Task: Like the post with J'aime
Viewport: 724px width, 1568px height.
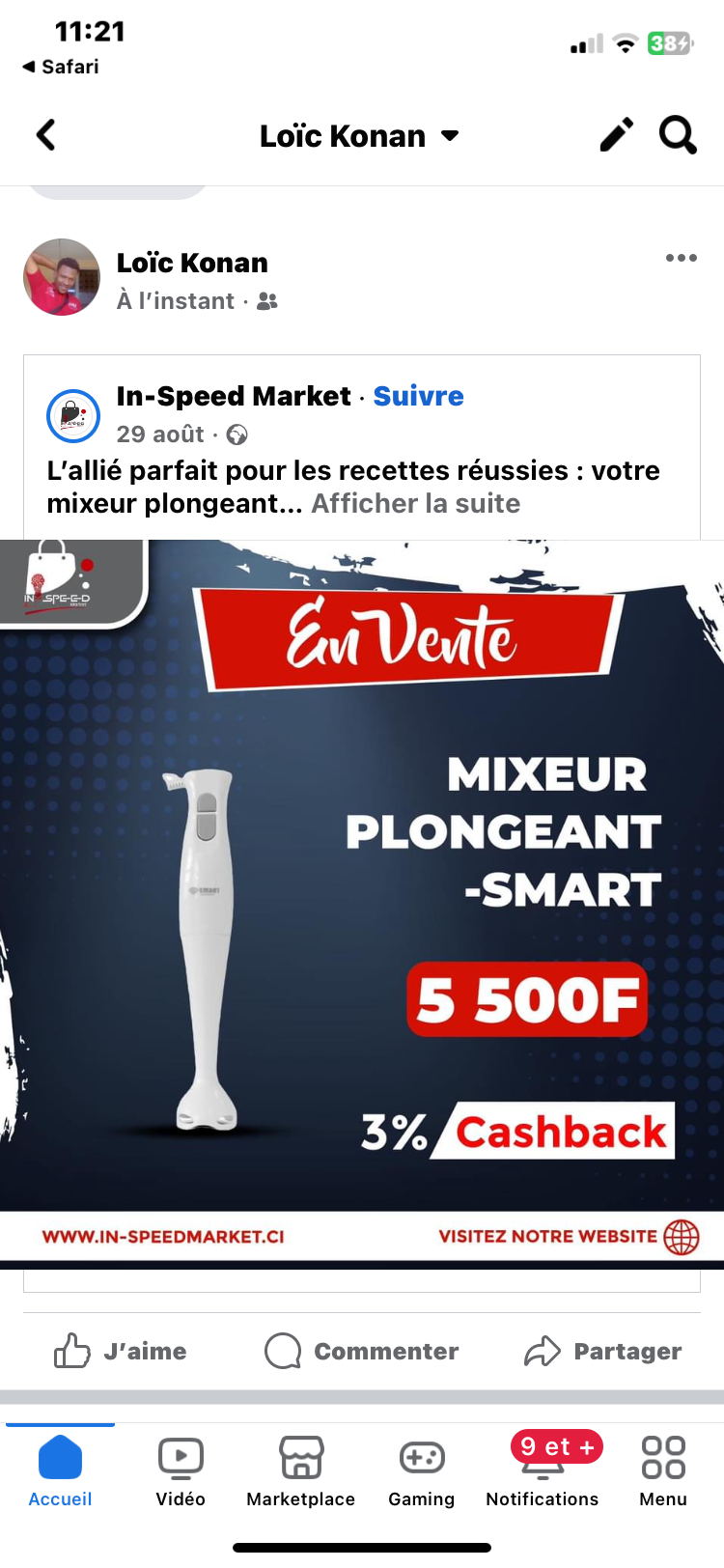Action: click(121, 1351)
